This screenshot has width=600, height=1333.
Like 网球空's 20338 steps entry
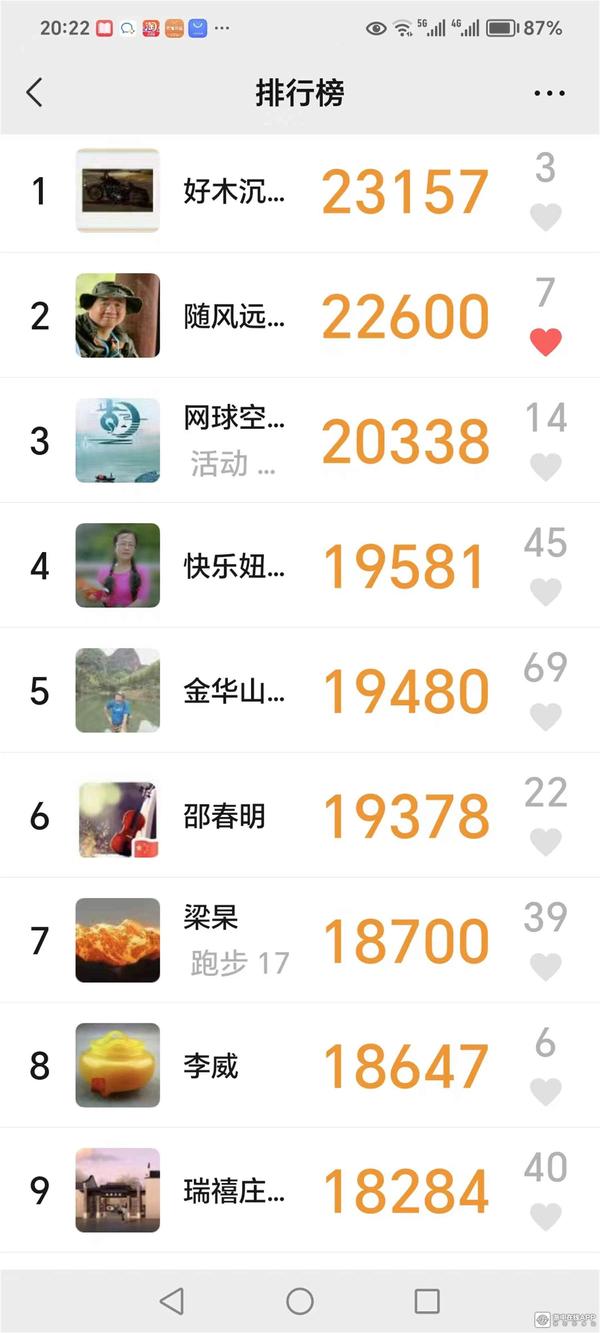click(x=545, y=467)
